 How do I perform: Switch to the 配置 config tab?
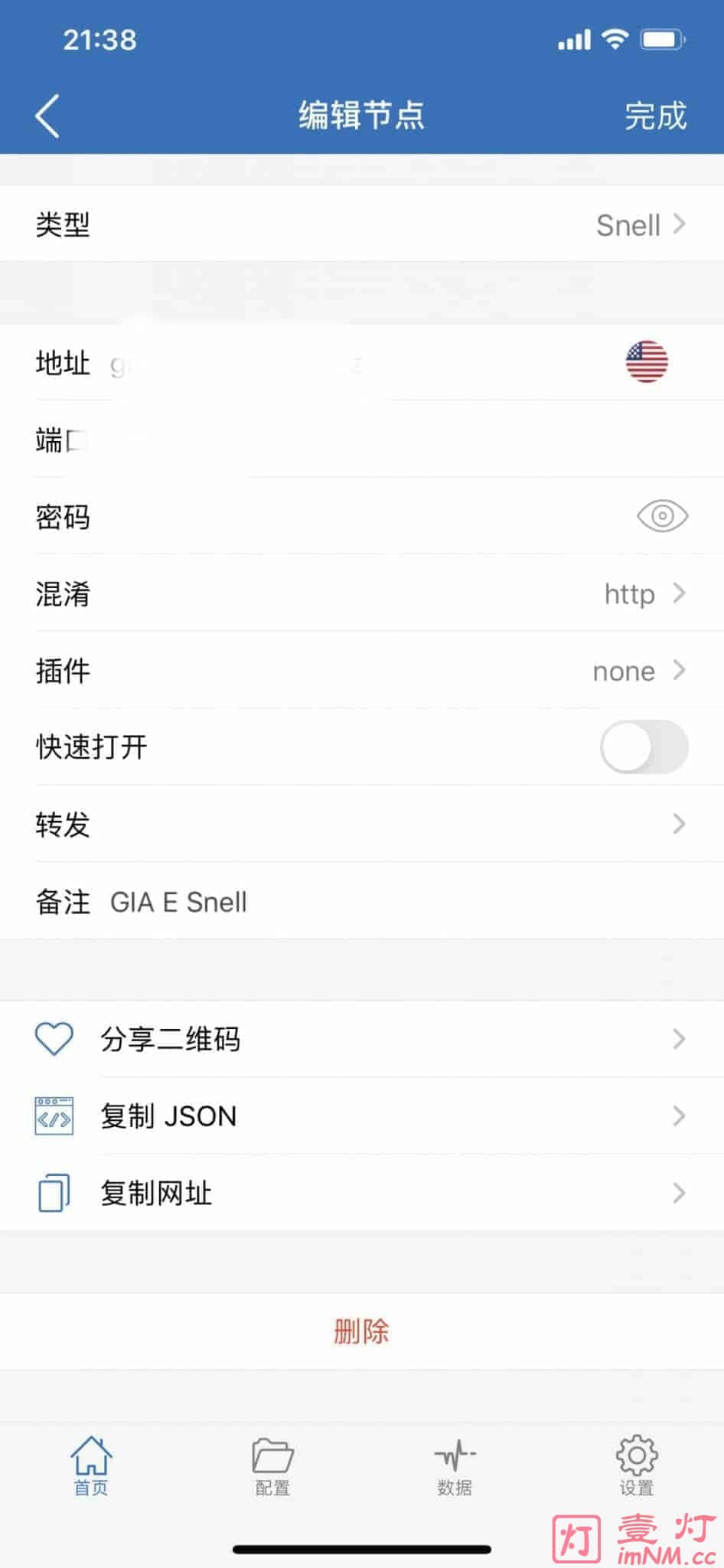tap(272, 1465)
